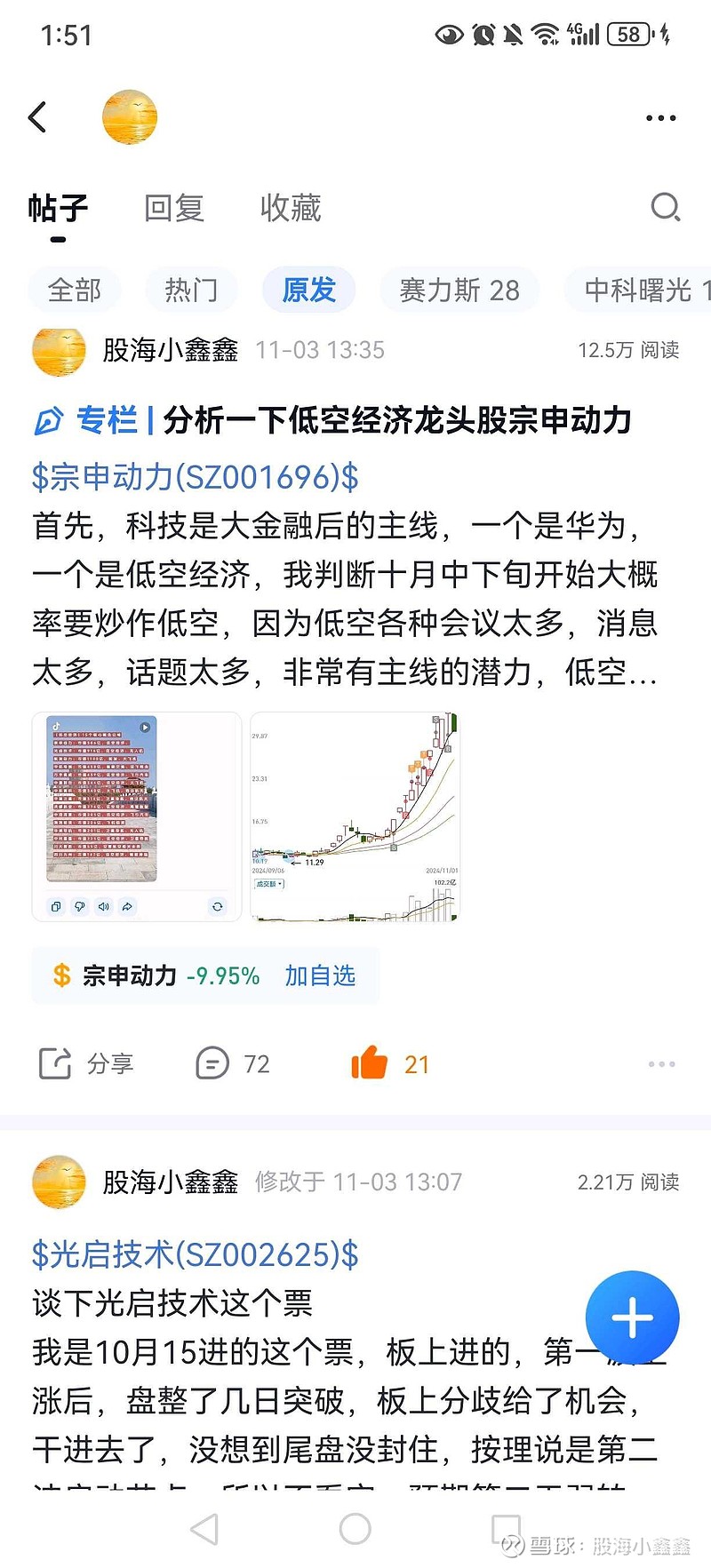The image size is (711, 1568).
Task: Filter posts by the 中科曙光 chip
Action: (x=640, y=290)
